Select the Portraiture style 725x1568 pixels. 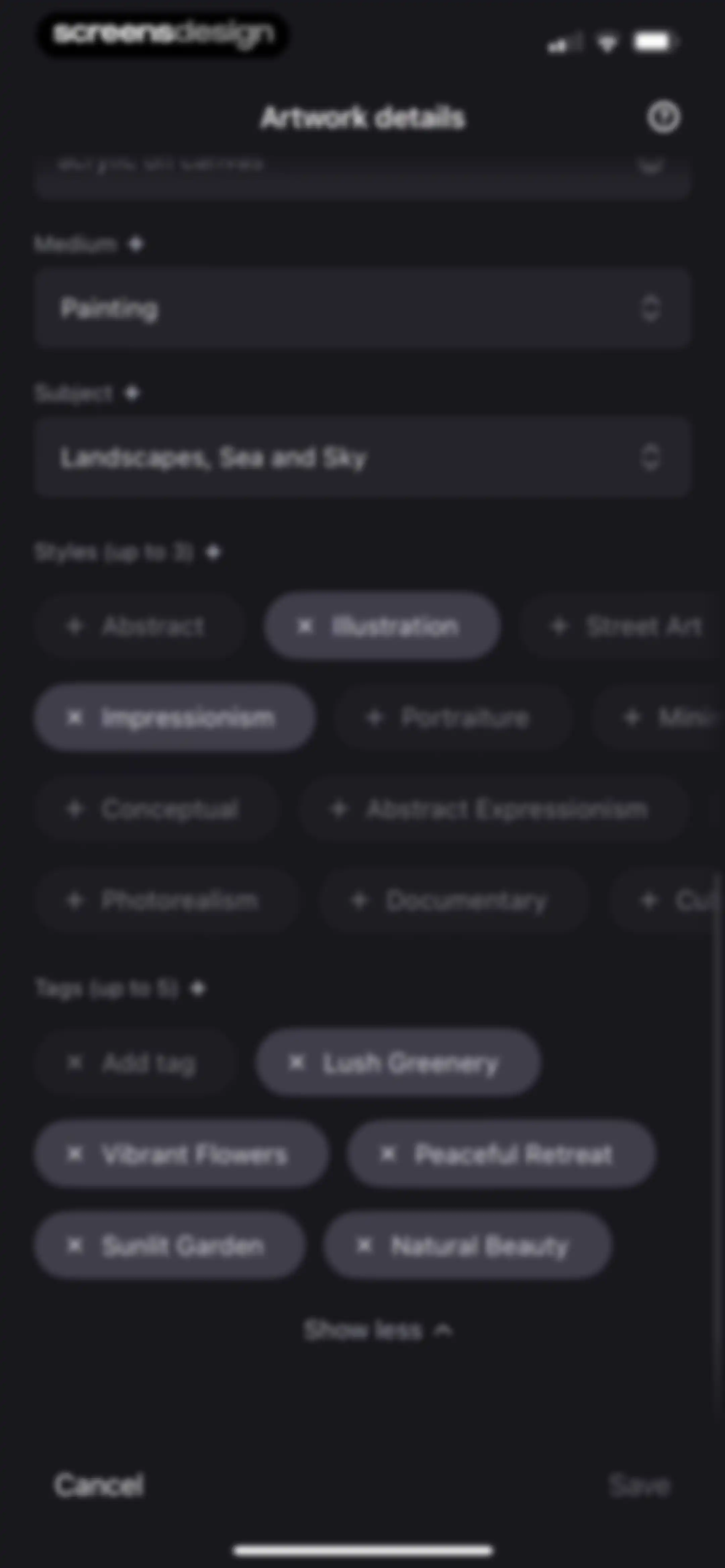[x=453, y=718]
